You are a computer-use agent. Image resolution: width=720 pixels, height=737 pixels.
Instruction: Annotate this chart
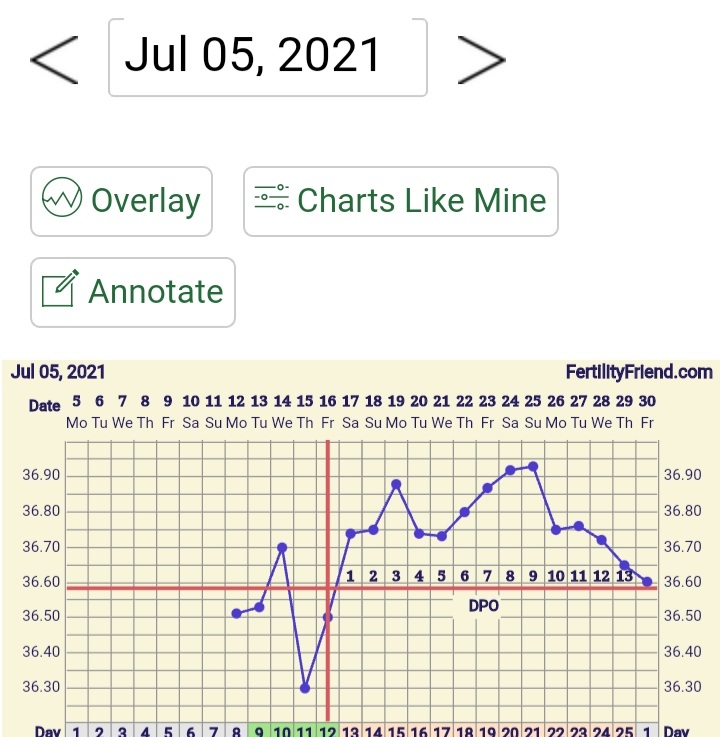point(133,292)
